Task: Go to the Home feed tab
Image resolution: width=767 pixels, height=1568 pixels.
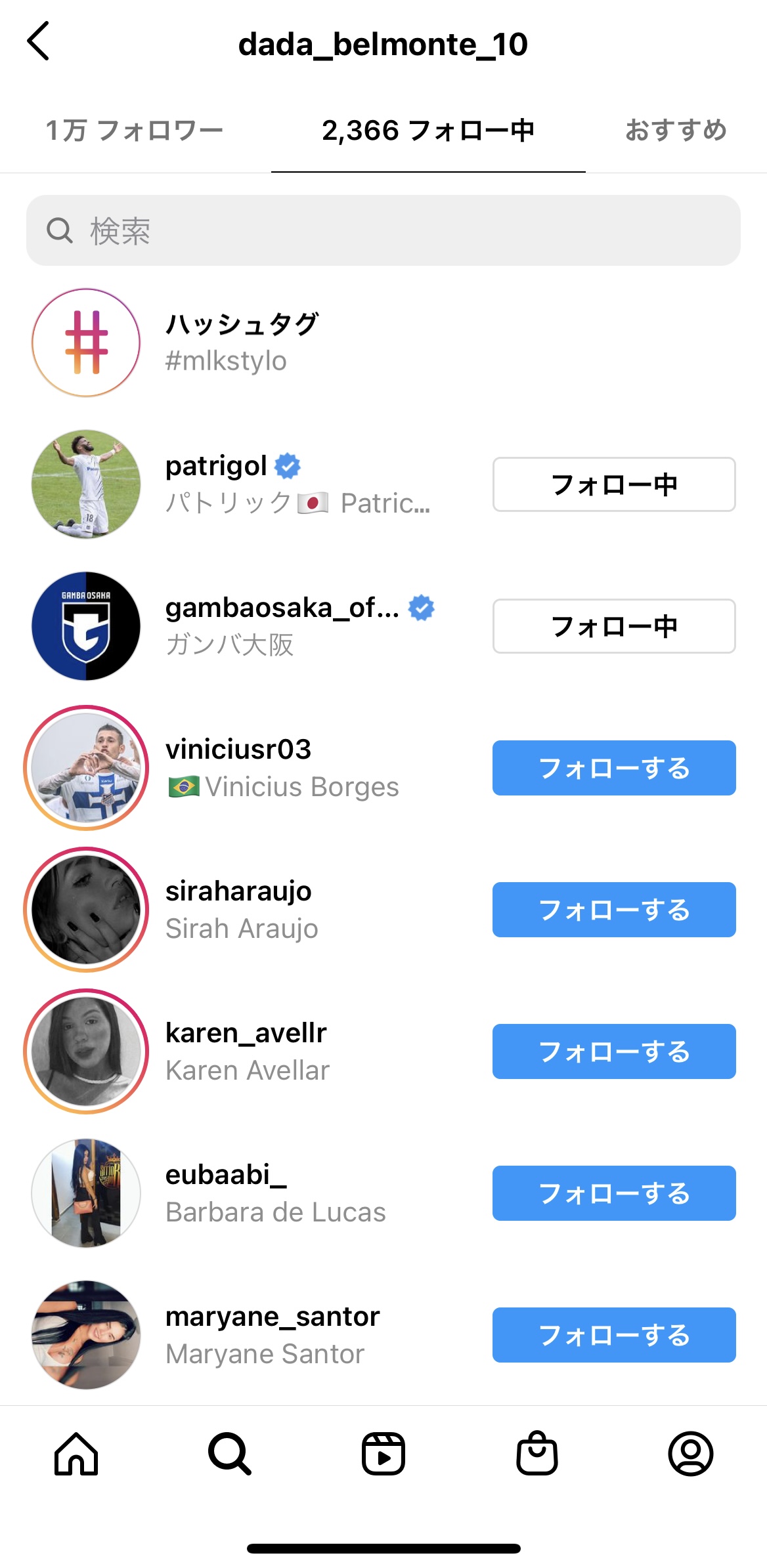Action: (x=76, y=1454)
